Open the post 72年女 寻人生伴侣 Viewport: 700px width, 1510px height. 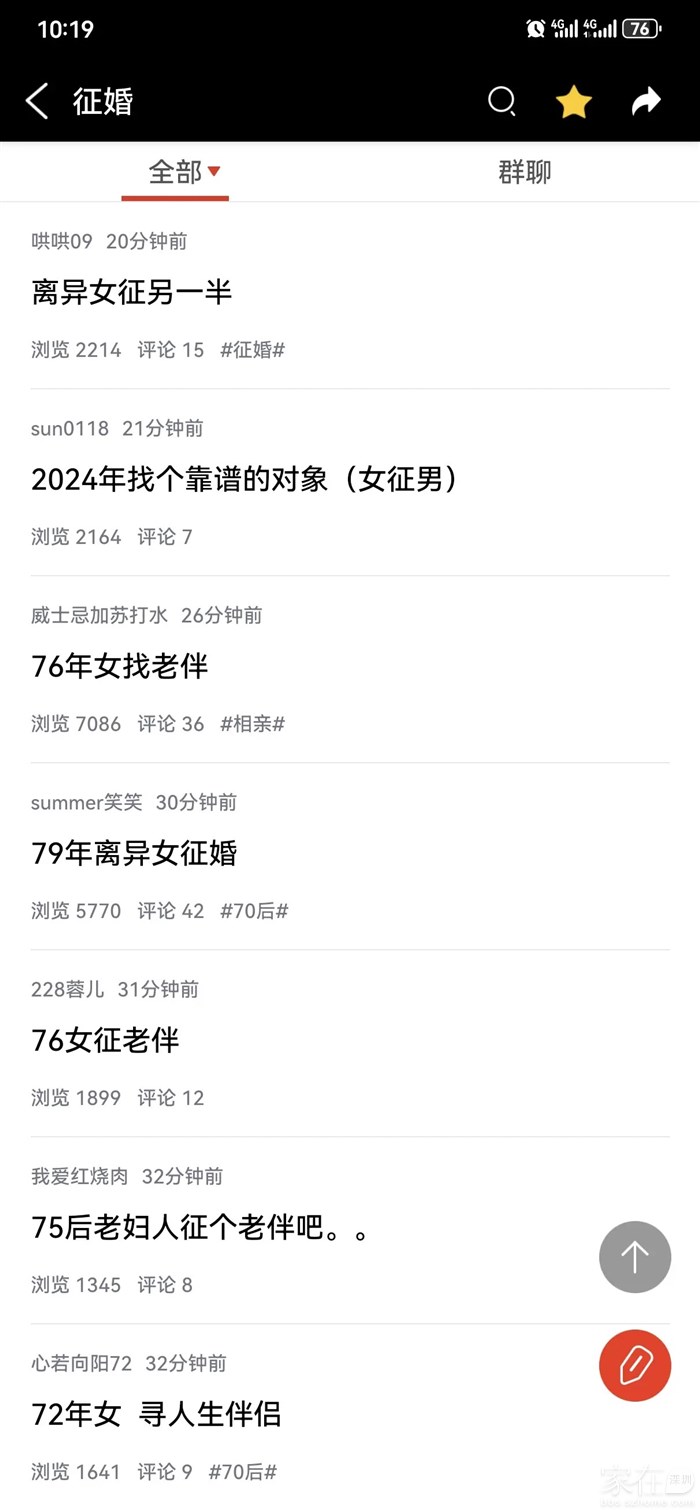(156, 1414)
